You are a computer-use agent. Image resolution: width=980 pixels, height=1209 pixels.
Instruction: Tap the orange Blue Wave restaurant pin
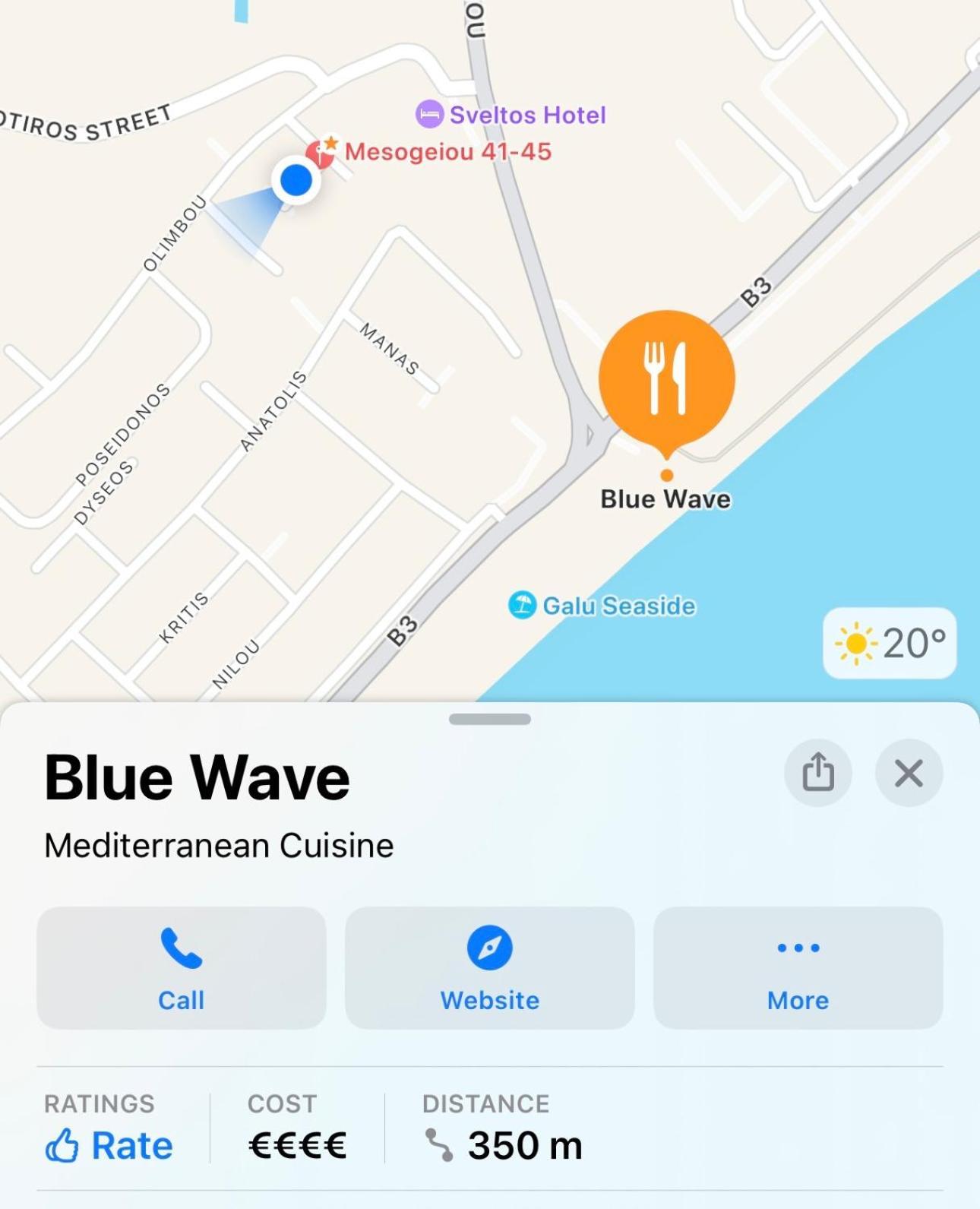pos(666,378)
